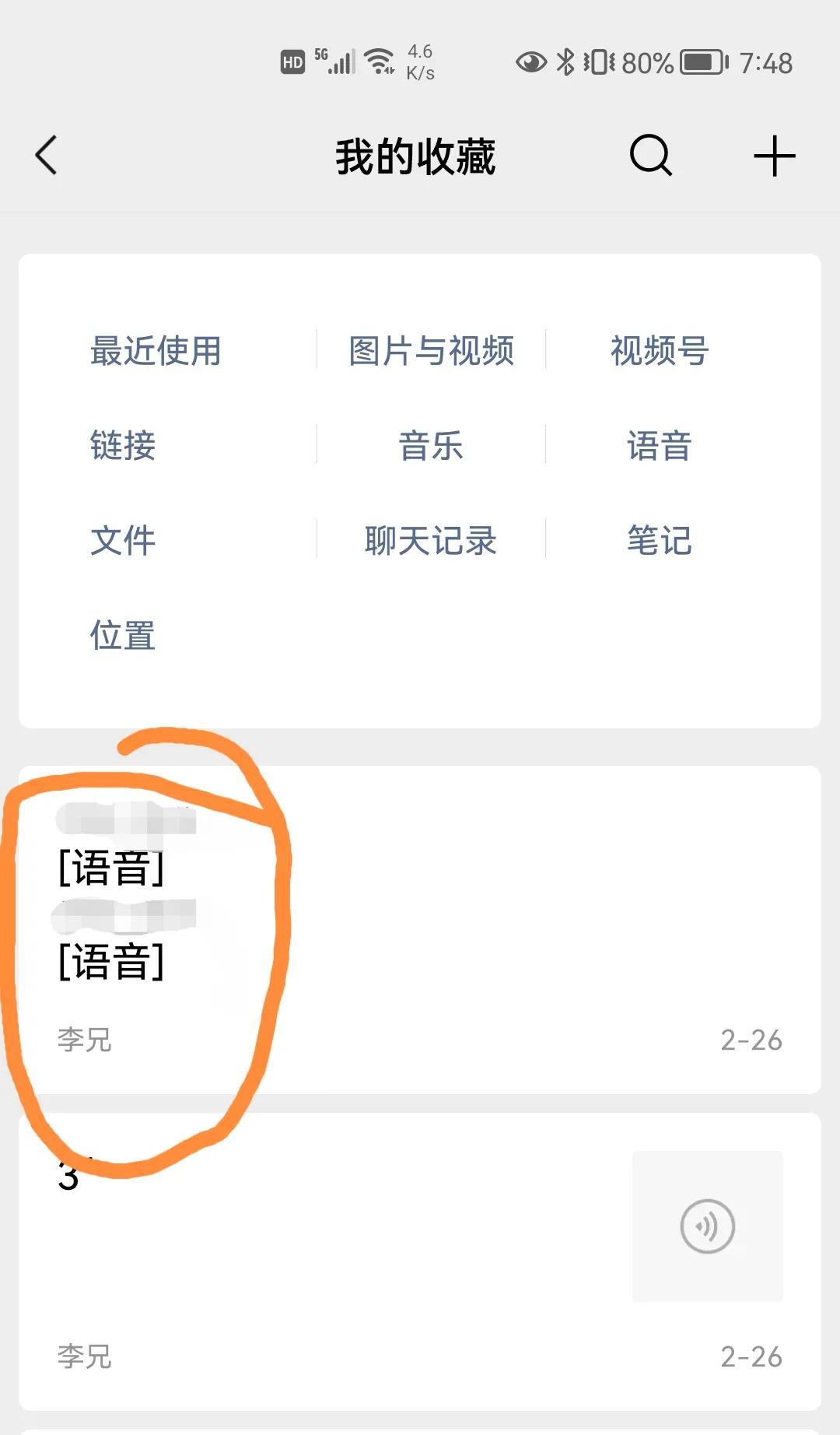Open the 聊天记录 chat records filter
Screen dimensions: 840x1435
(x=430, y=542)
